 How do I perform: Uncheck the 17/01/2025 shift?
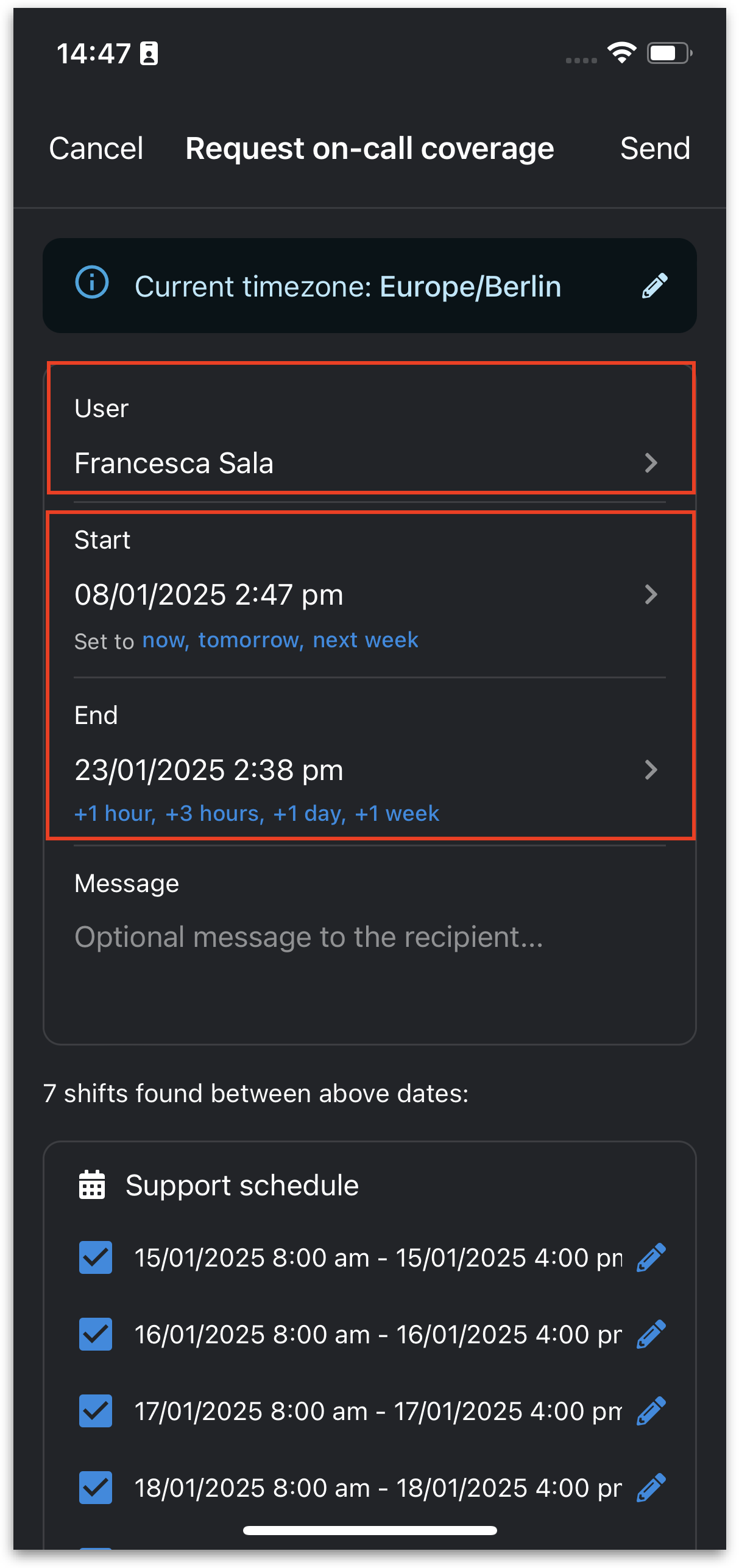96,1411
